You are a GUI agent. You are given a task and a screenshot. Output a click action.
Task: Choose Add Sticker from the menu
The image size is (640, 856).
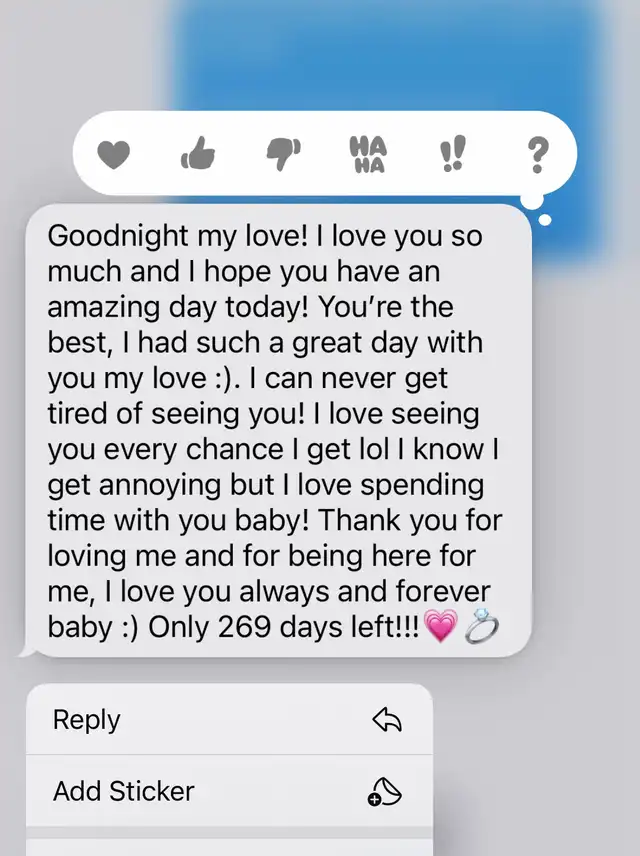coord(229,791)
